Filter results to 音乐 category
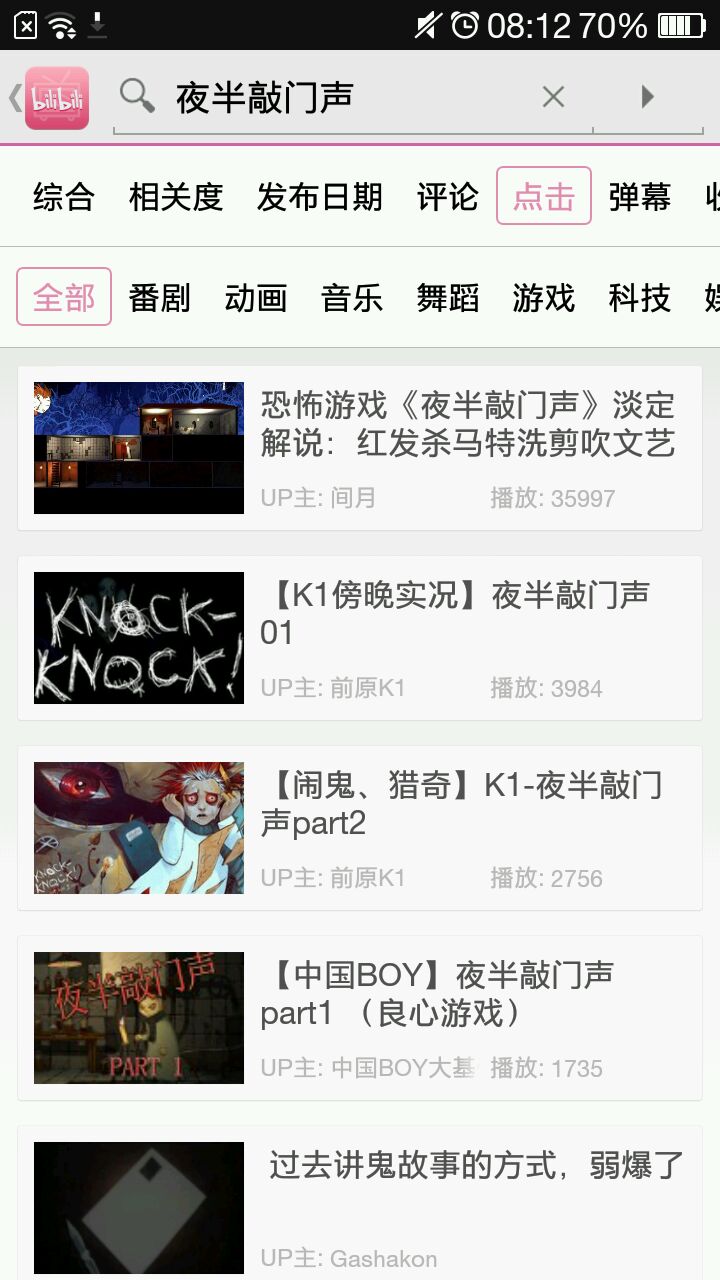This screenshot has height=1280, width=720. pos(351,298)
